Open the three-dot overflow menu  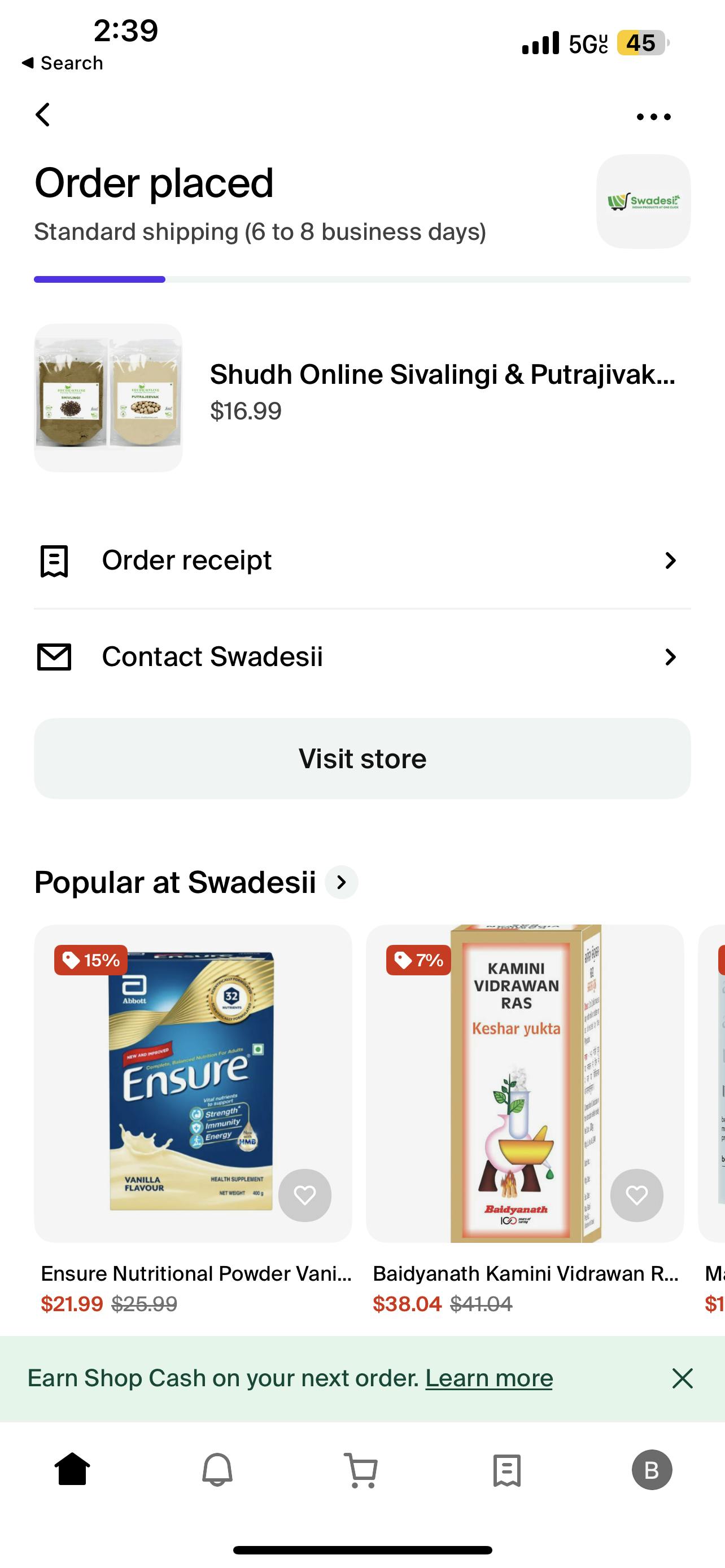tap(653, 116)
